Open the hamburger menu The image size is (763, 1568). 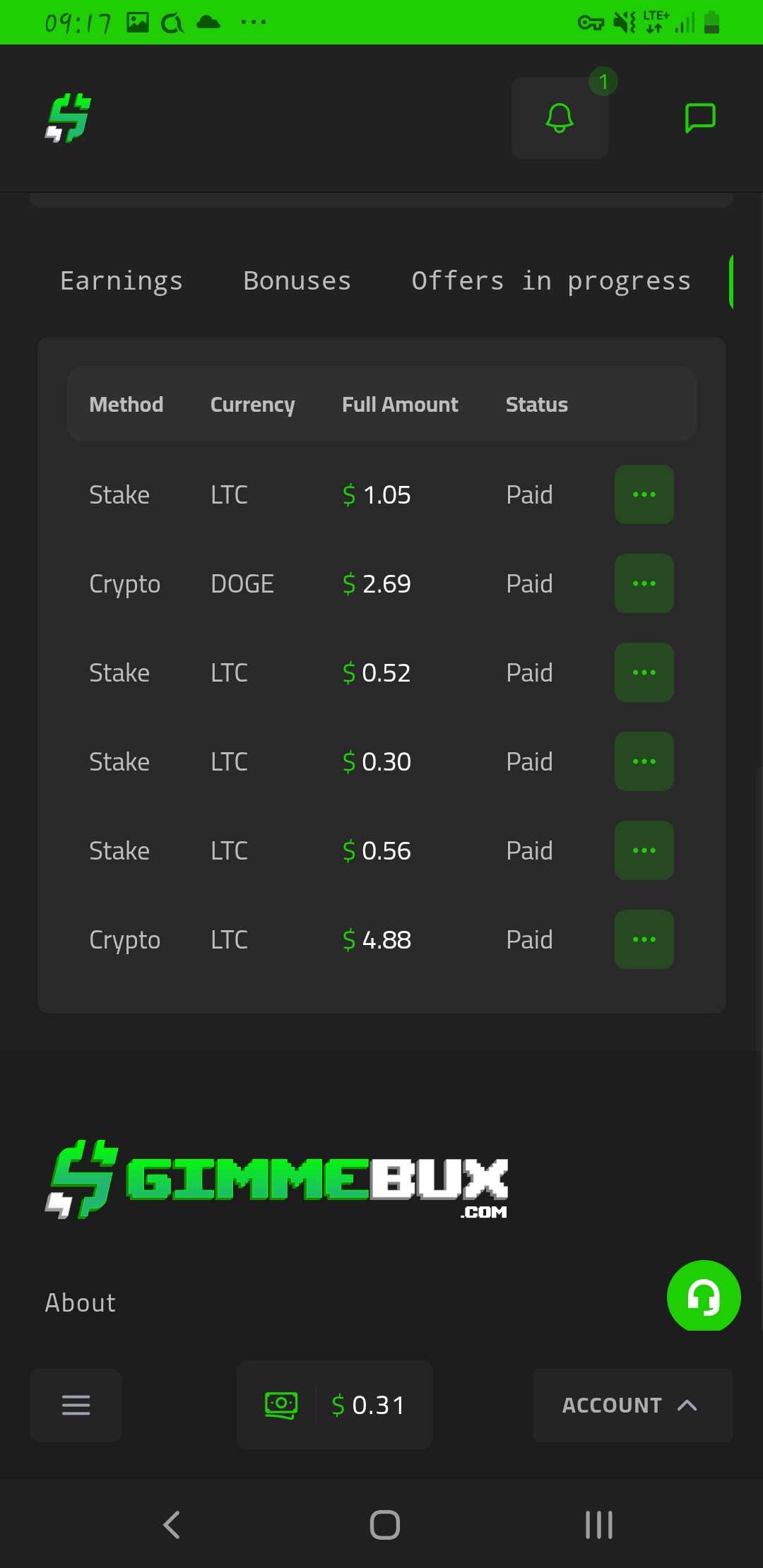pos(76,1406)
